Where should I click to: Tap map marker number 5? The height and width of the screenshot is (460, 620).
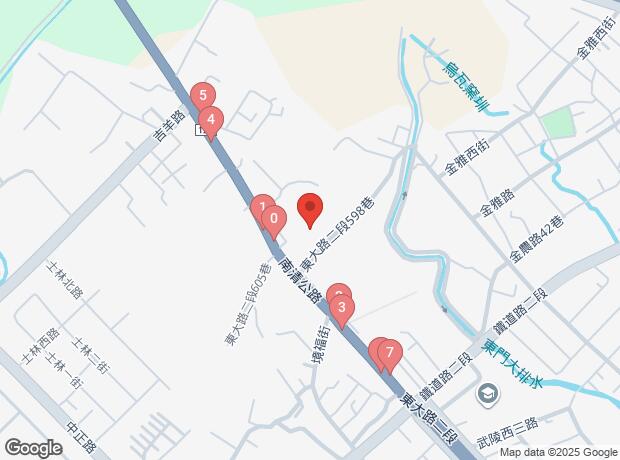[x=203, y=96]
